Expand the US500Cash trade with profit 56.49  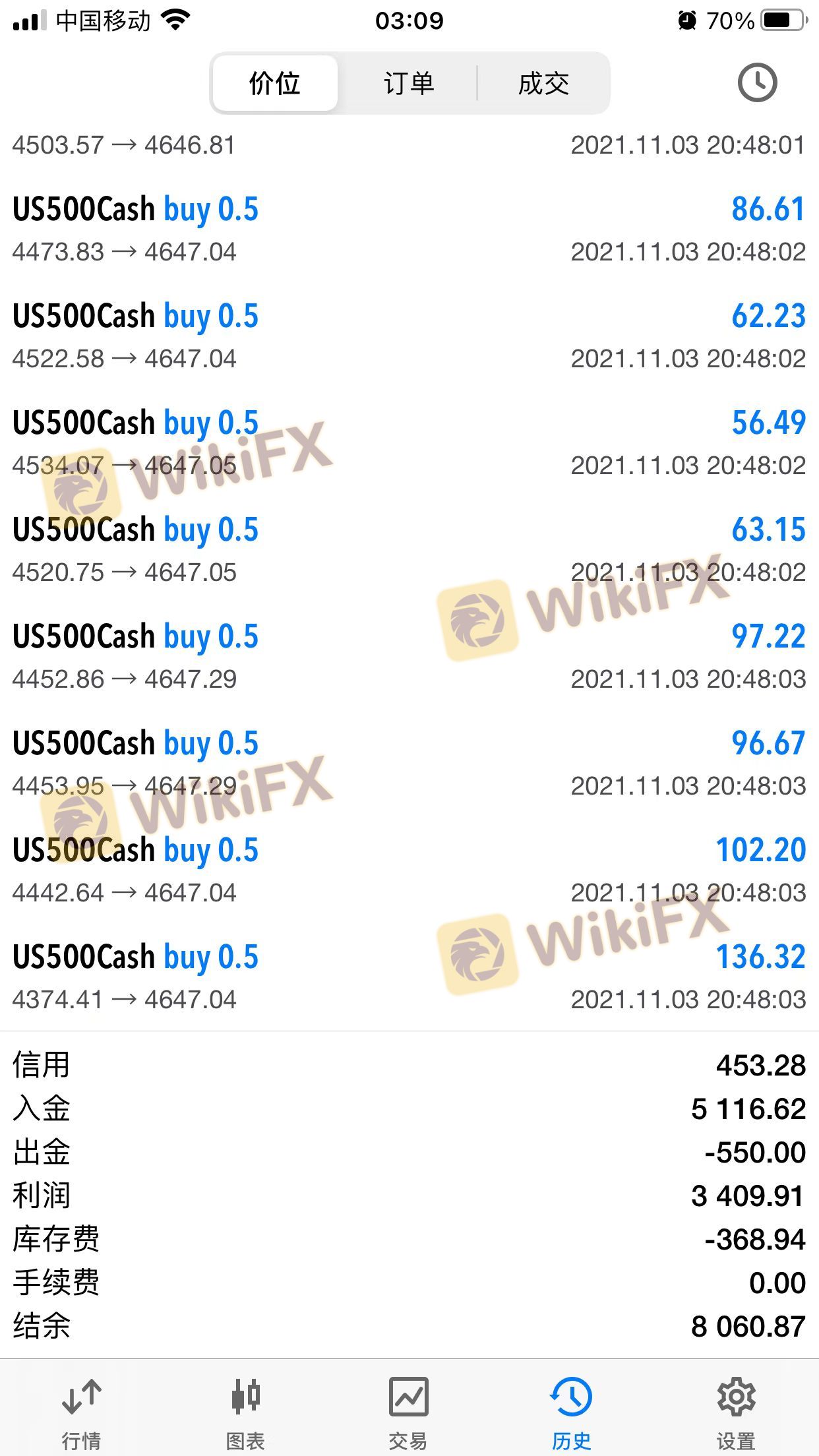pos(409,443)
